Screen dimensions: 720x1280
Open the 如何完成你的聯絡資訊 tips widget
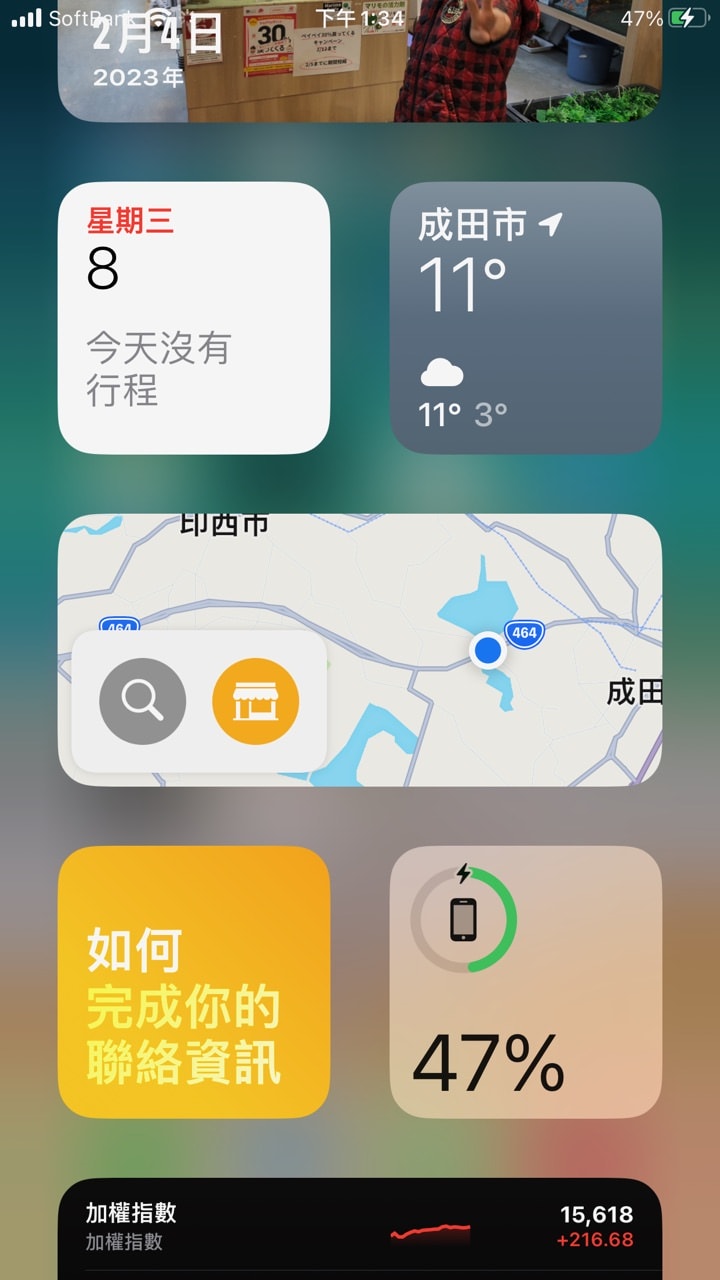193,982
